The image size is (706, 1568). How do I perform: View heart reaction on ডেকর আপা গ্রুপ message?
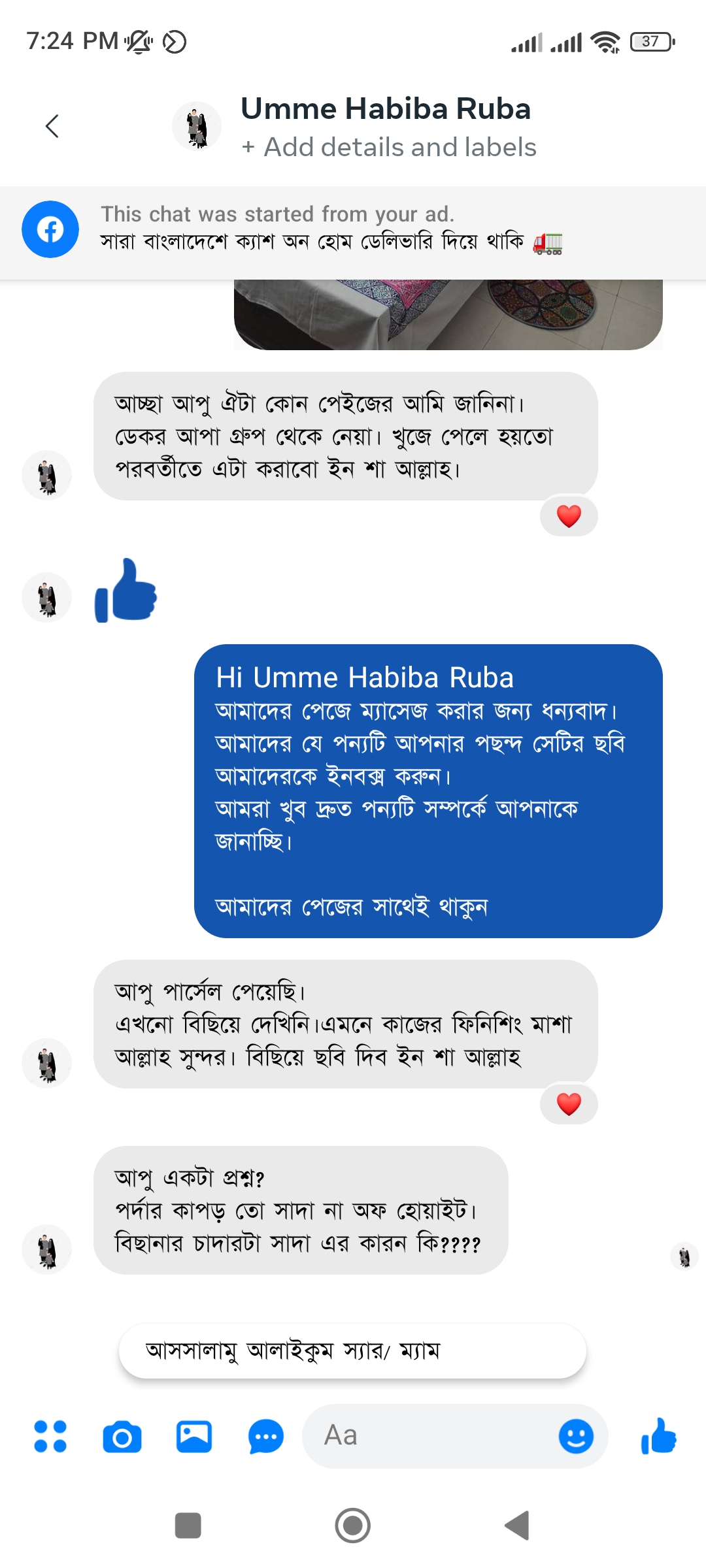(569, 516)
